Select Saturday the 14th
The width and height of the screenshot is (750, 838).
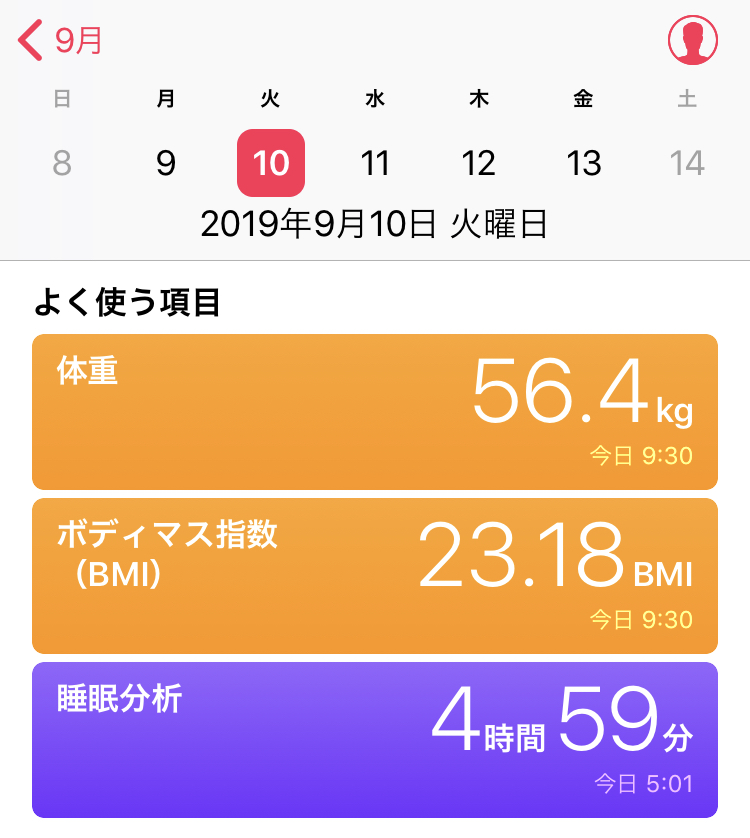[x=688, y=163]
